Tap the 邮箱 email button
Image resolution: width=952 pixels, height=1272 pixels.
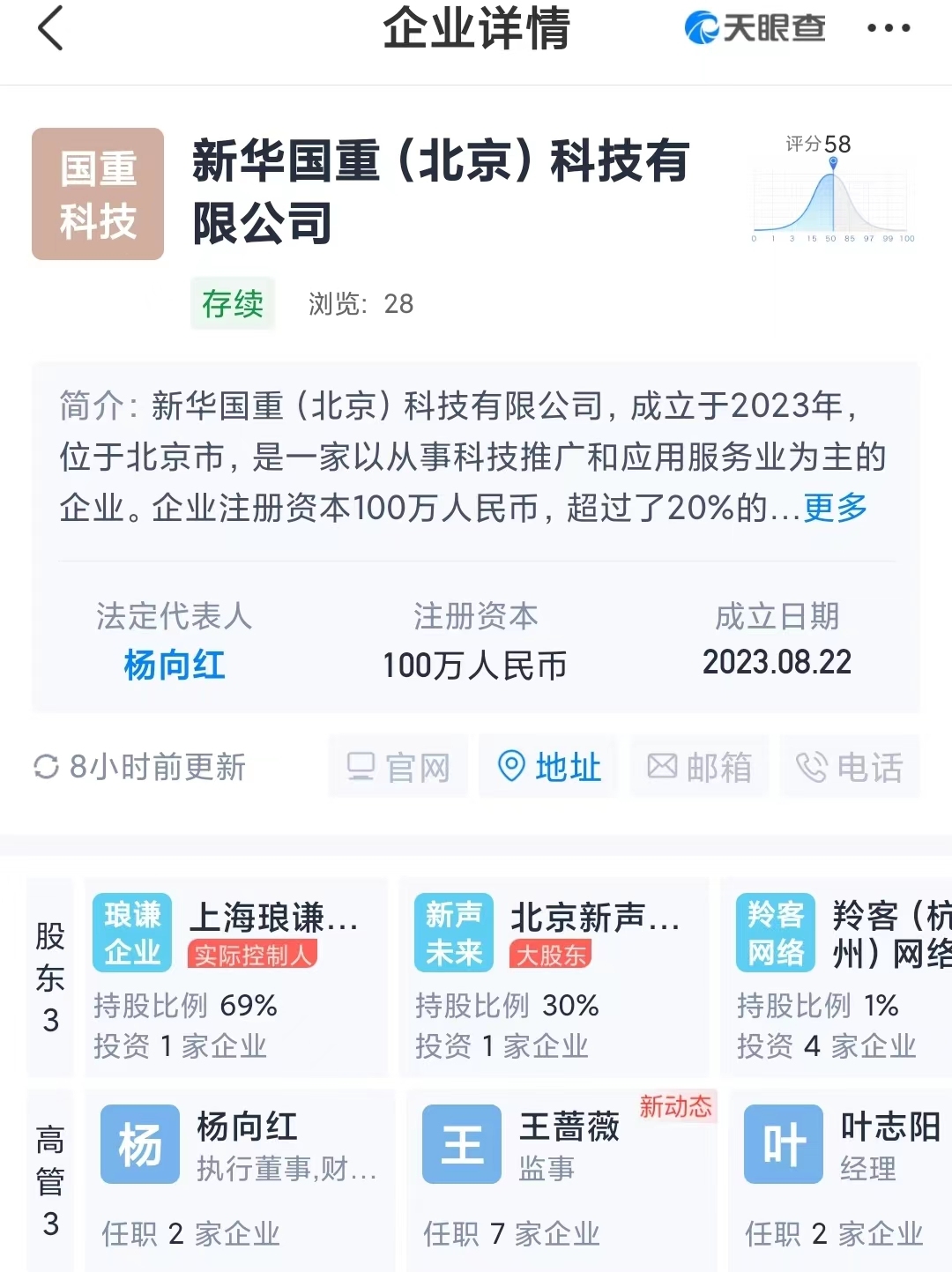coord(699,767)
